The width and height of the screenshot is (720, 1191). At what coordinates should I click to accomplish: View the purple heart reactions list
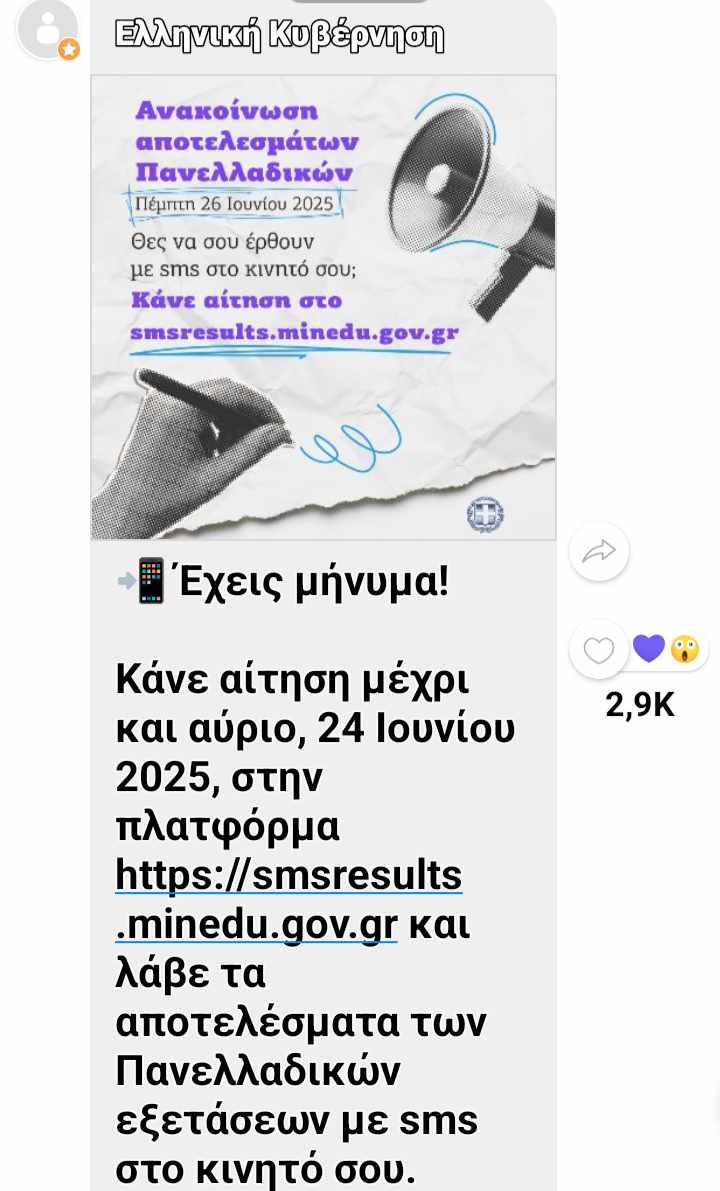pyautogui.click(x=649, y=649)
